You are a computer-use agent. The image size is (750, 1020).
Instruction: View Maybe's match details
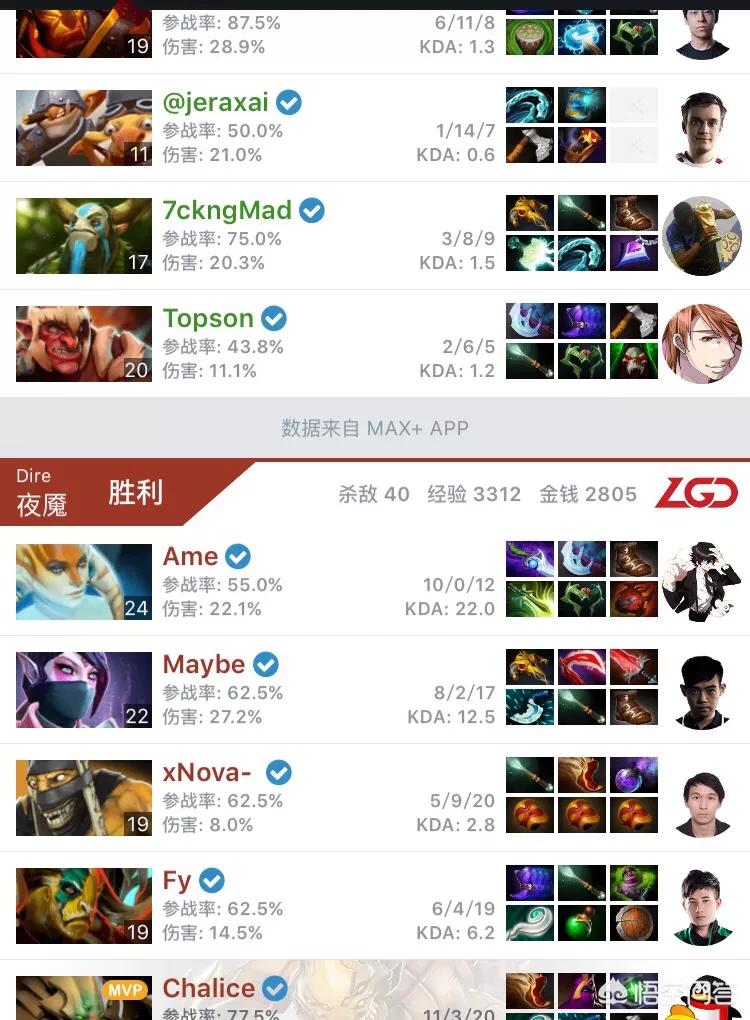(375, 690)
